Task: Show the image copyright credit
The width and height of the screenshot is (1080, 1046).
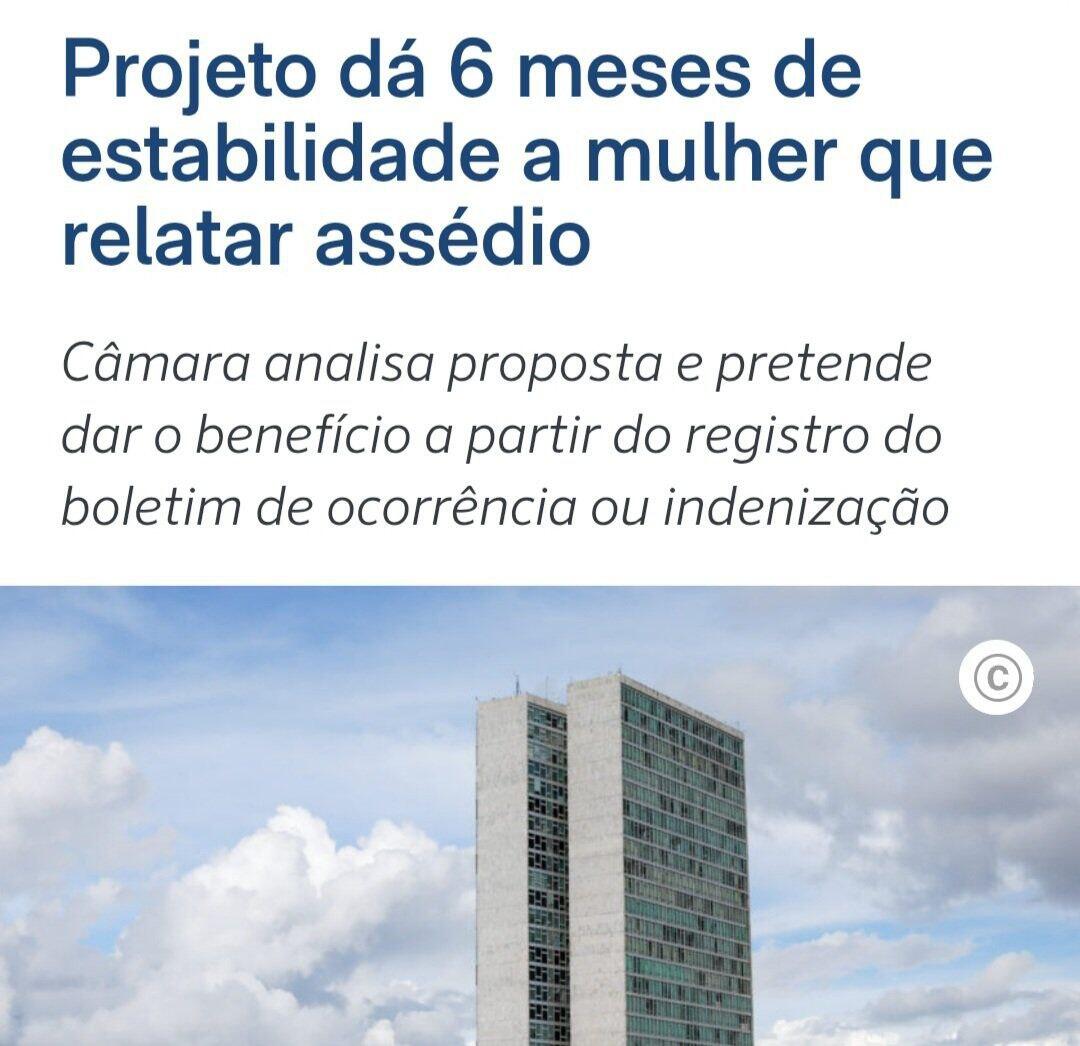Action: click(996, 680)
